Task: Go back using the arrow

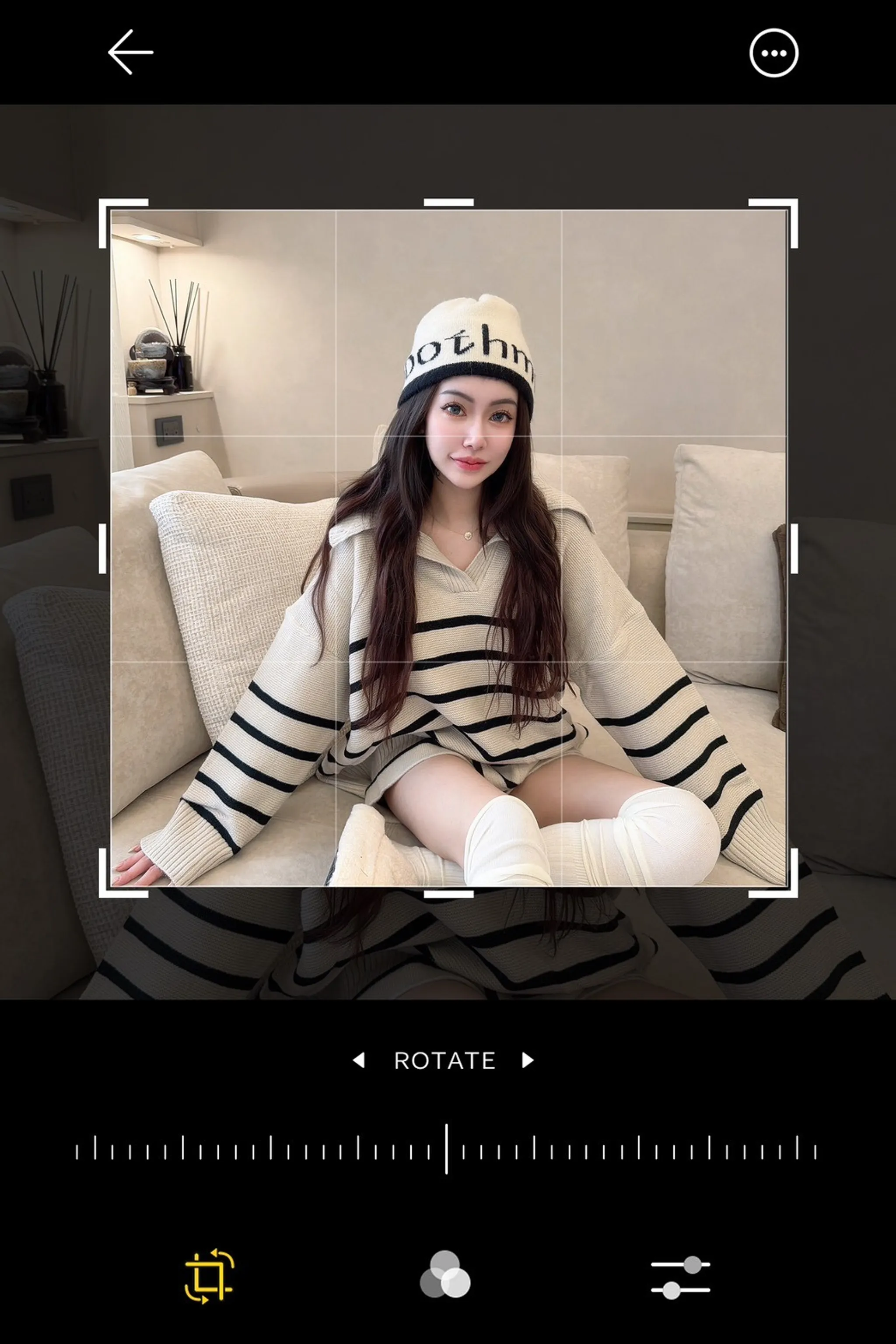Action: (x=130, y=52)
